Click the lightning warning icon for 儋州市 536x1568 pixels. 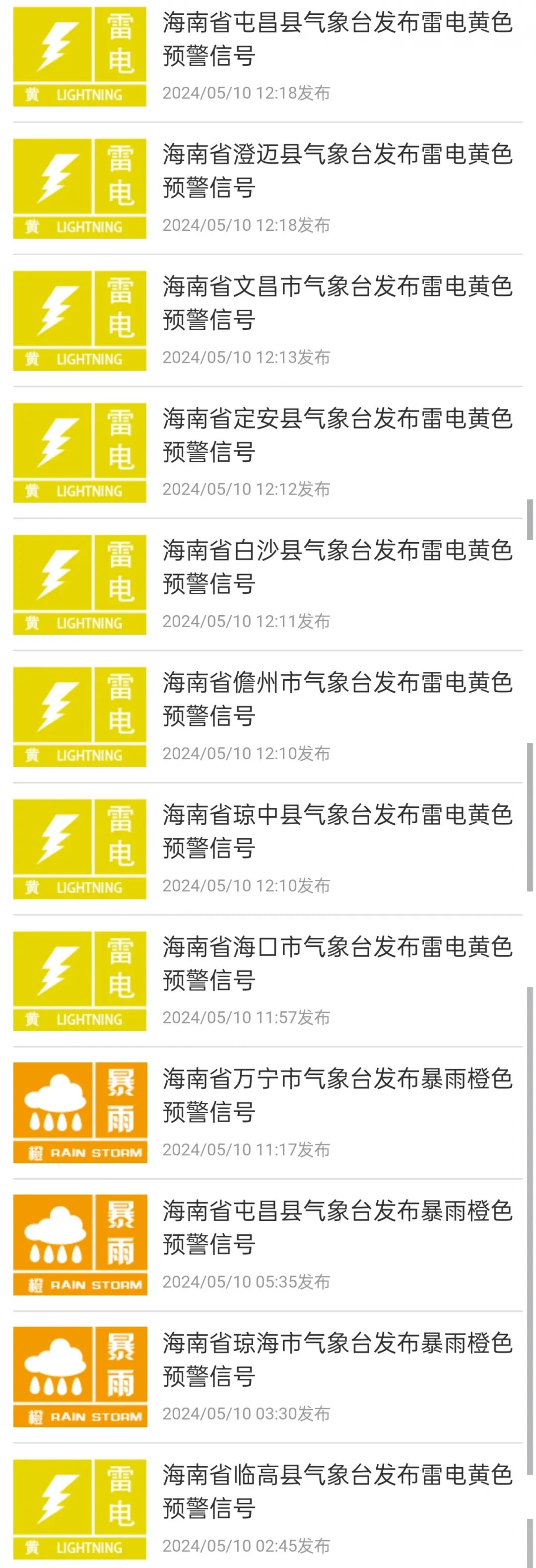[x=79, y=715]
